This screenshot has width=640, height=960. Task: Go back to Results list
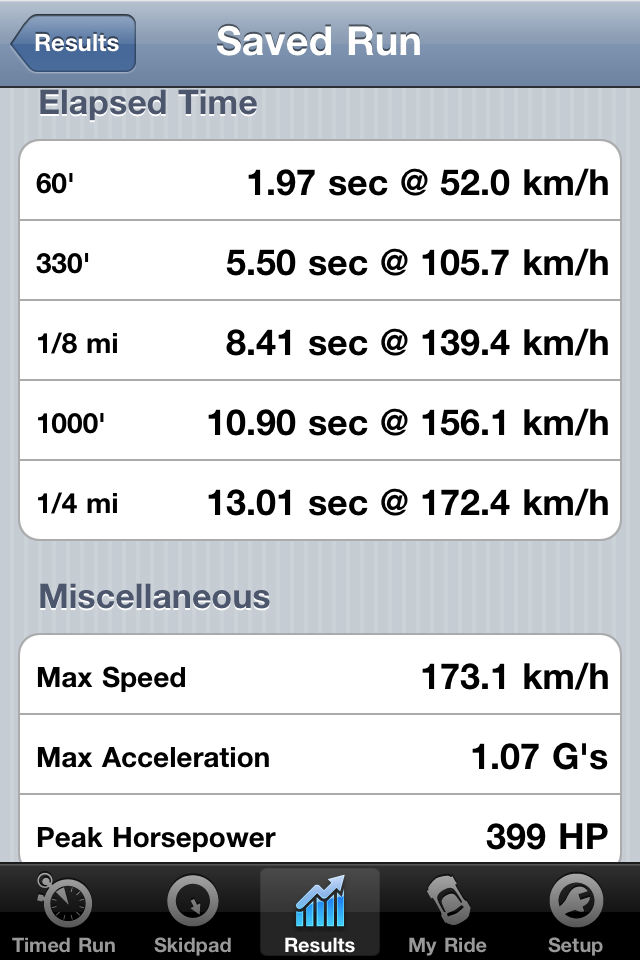point(73,43)
